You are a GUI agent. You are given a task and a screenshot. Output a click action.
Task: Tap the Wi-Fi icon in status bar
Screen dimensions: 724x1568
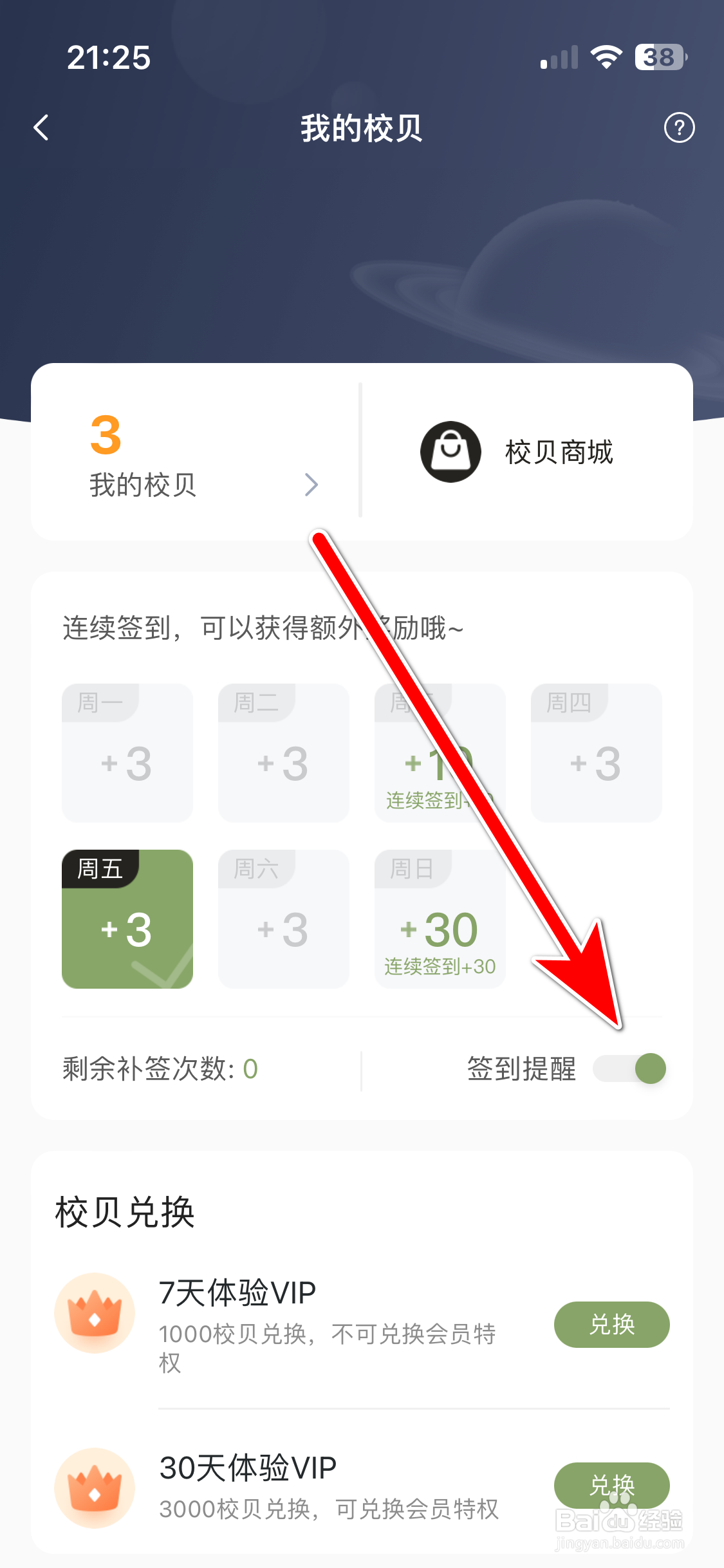pyautogui.click(x=606, y=57)
